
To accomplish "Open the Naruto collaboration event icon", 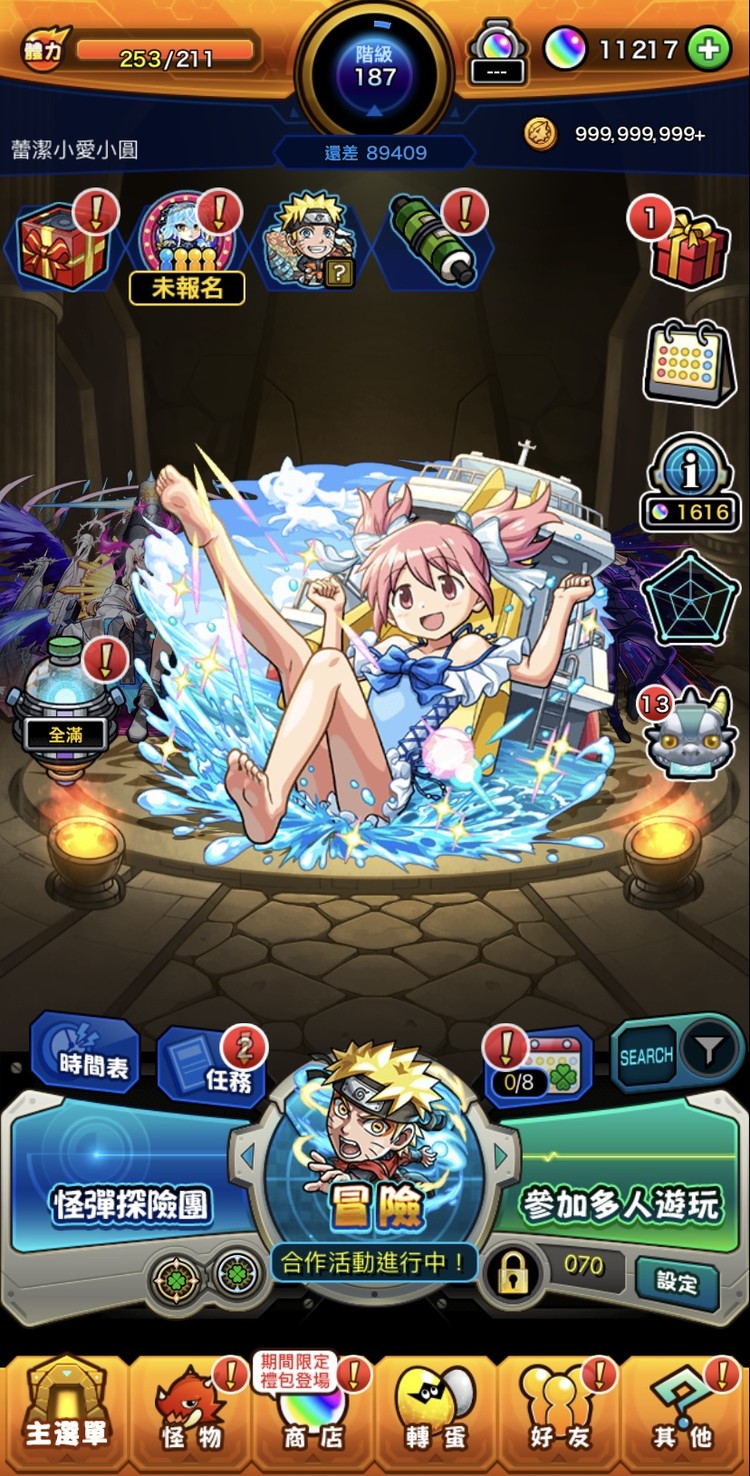I will pyautogui.click(x=310, y=243).
